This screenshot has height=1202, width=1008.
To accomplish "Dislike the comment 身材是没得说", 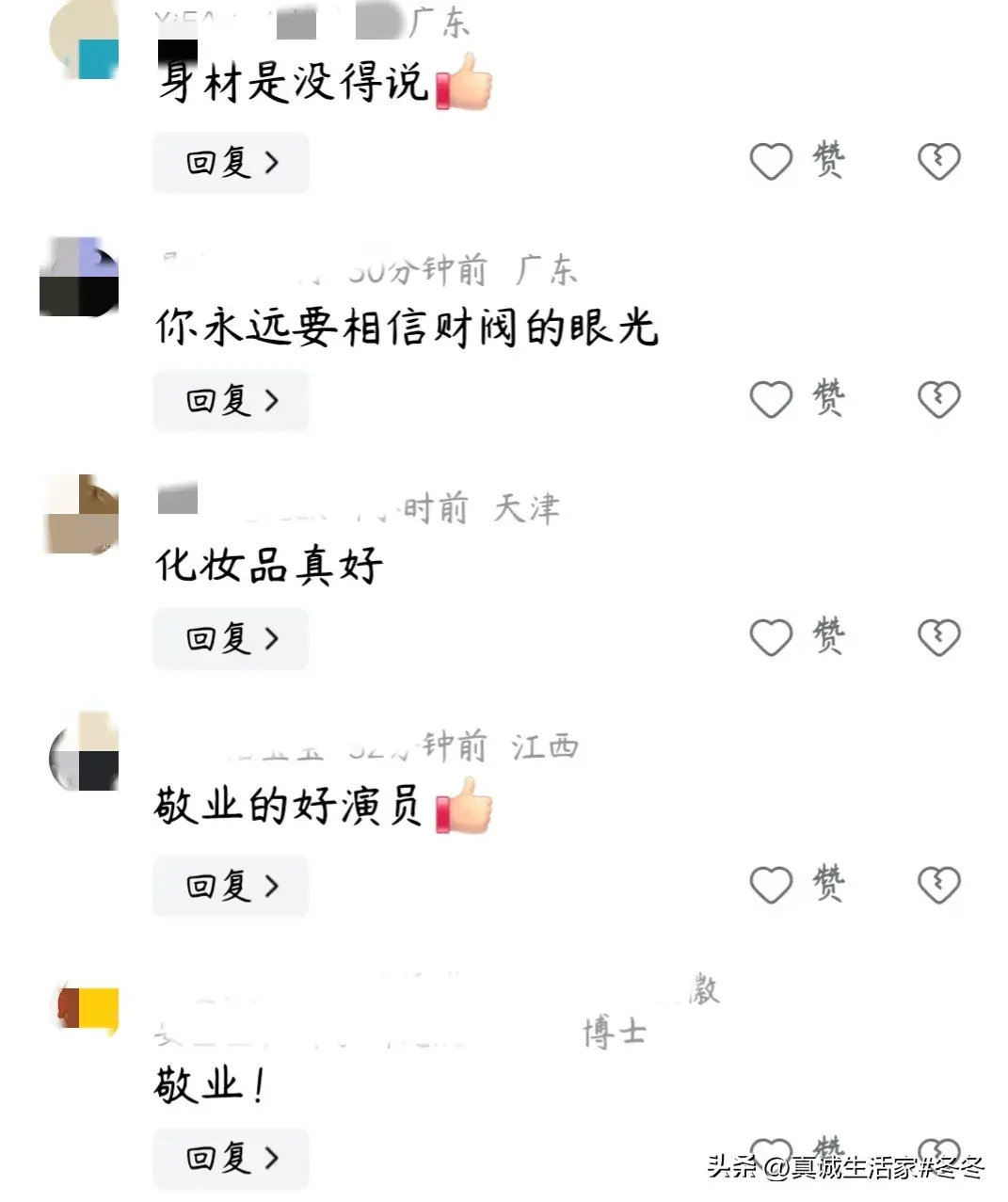I will click(x=938, y=162).
